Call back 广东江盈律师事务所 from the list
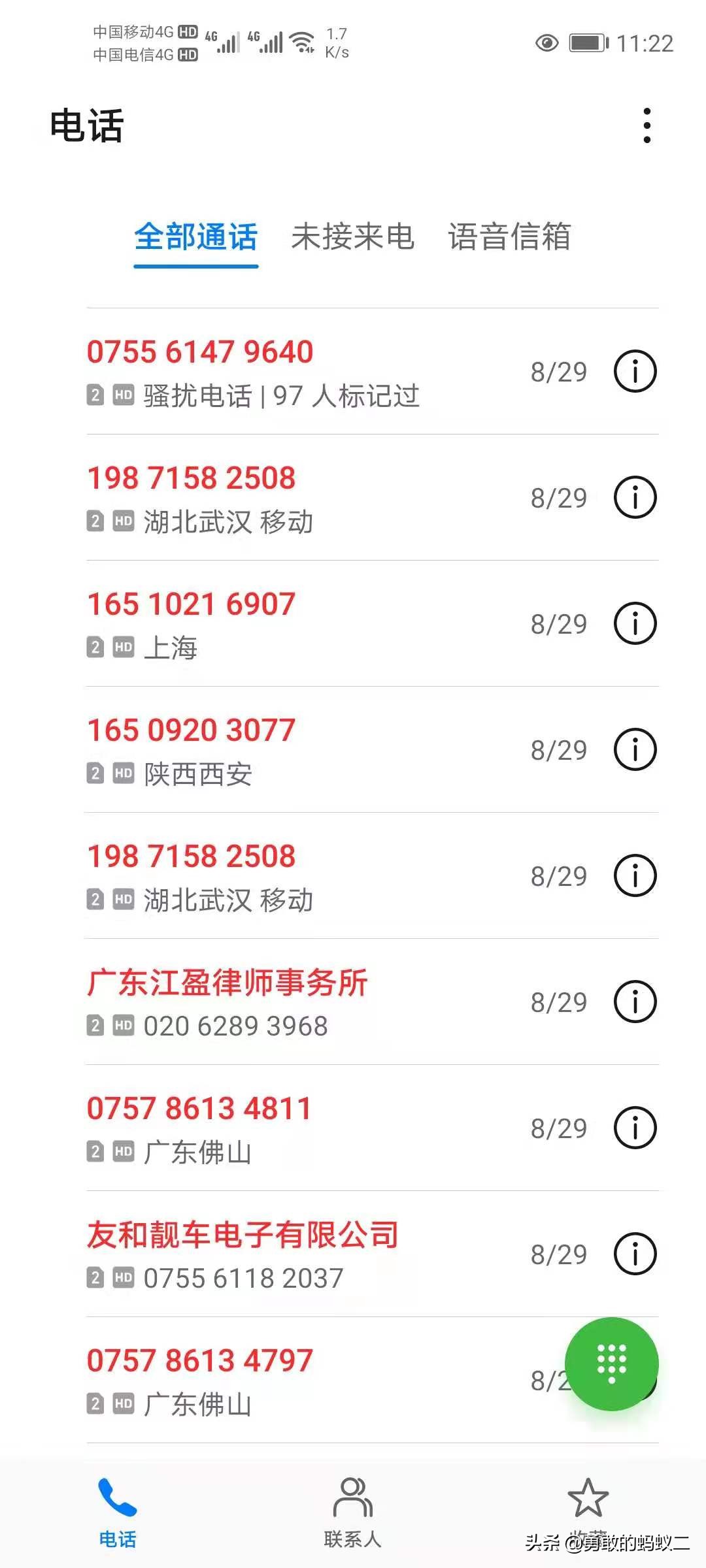 point(229,983)
